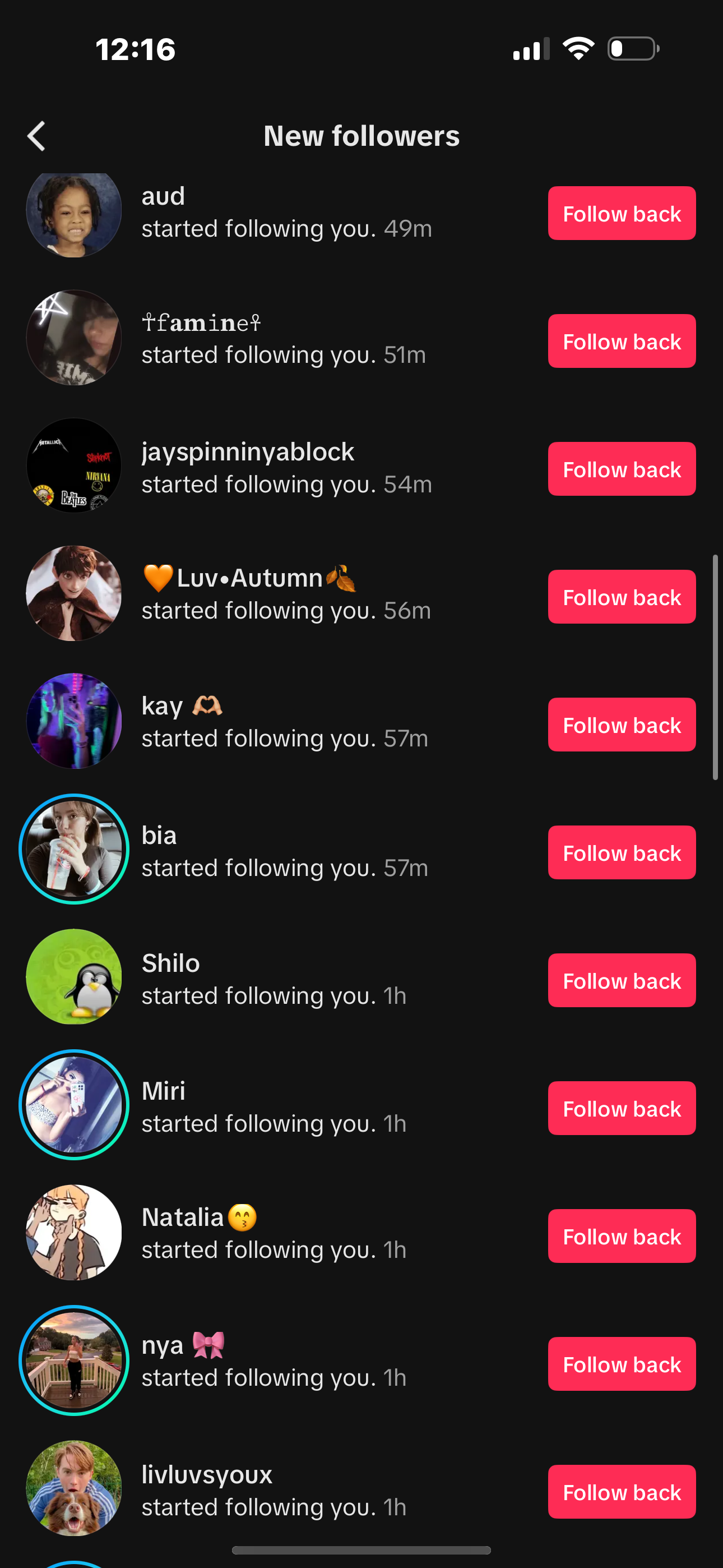This screenshot has width=723, height=1568.
Task: Open Natalia's profile row
Action: pos(274,1233)
